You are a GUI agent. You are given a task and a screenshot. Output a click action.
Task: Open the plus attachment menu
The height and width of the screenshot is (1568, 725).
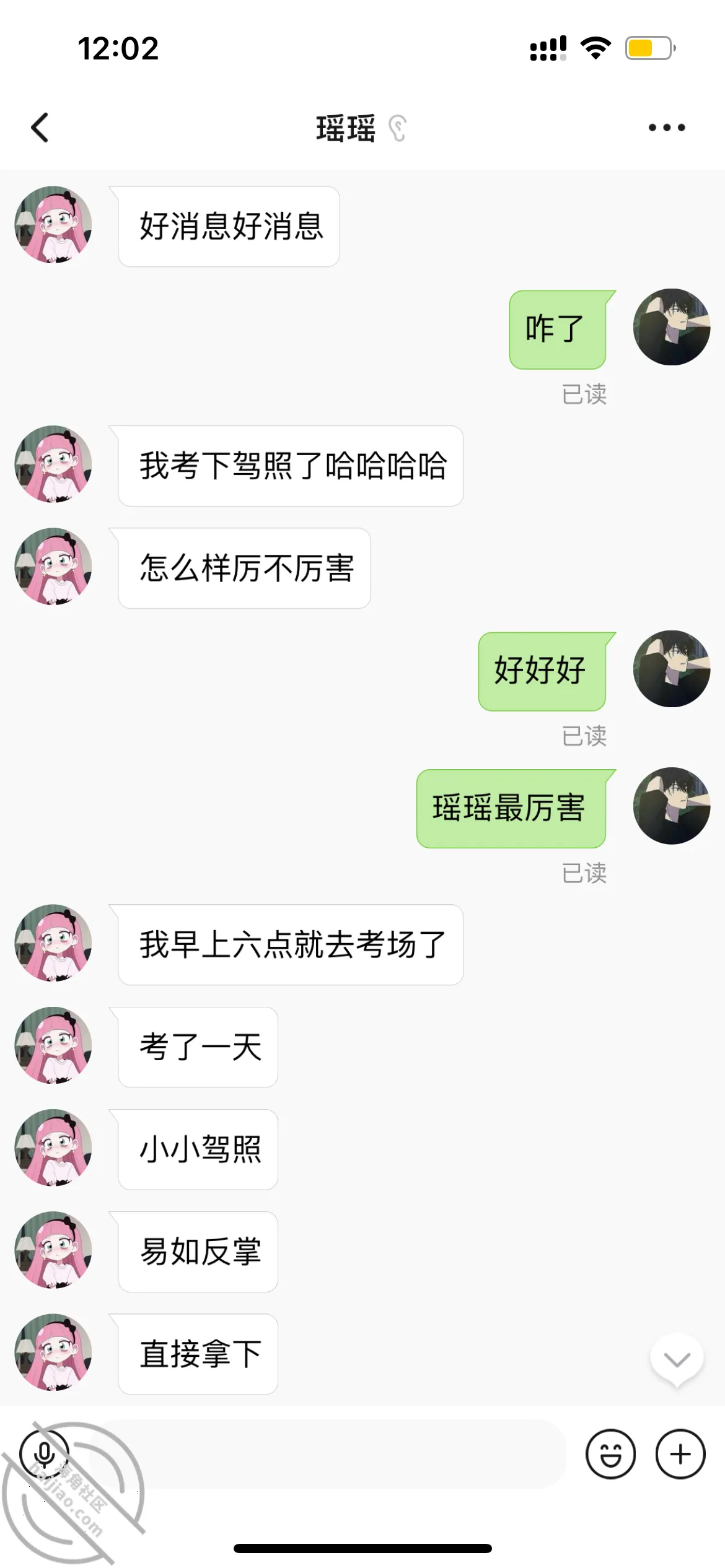(680, 1454)
